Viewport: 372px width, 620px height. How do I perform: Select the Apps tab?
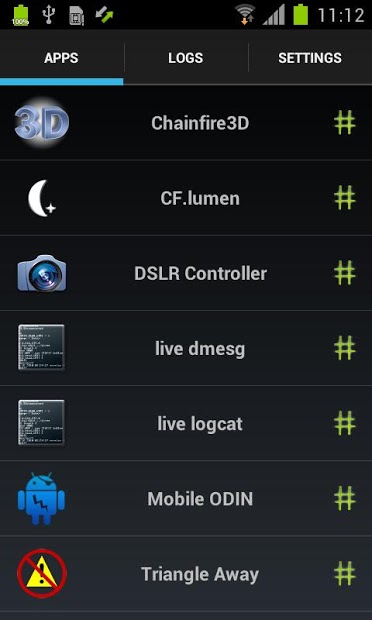point(62,58)
